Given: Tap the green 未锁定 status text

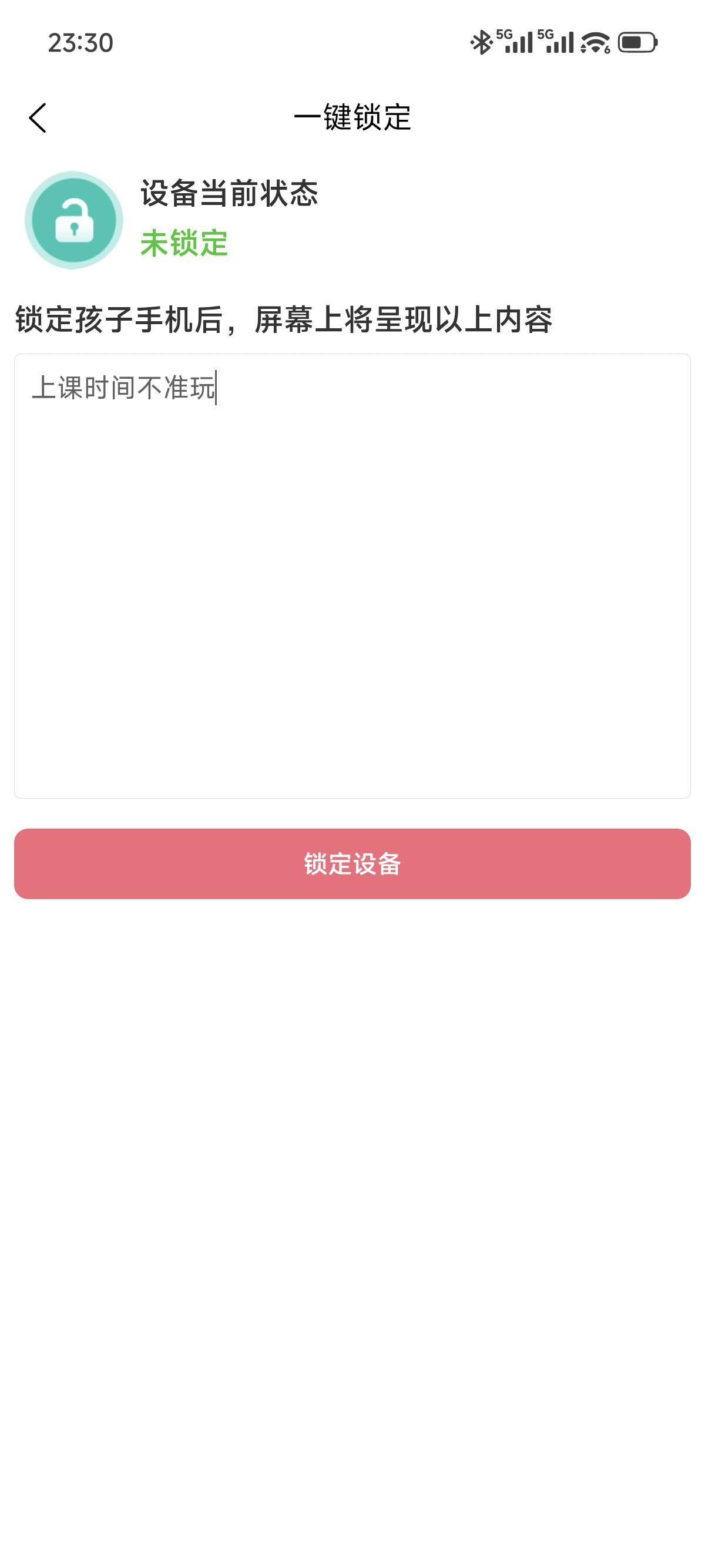Looking at the screenshot, I should pos(184,243).
